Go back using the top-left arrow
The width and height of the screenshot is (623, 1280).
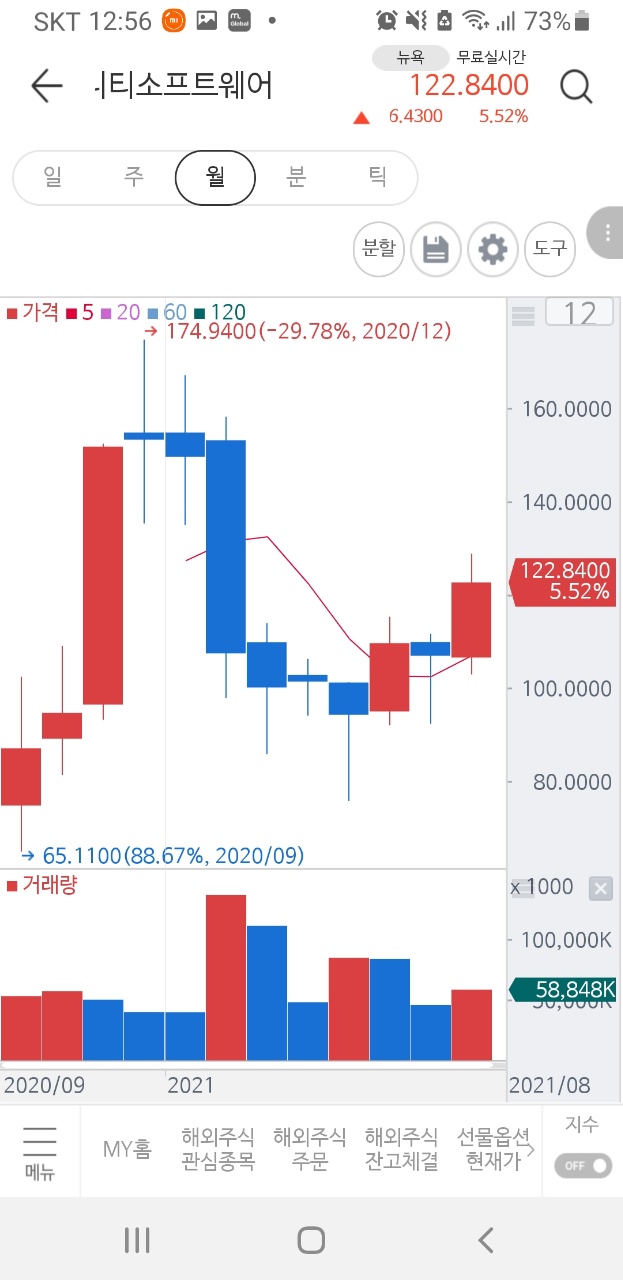(x=46, y=86)
